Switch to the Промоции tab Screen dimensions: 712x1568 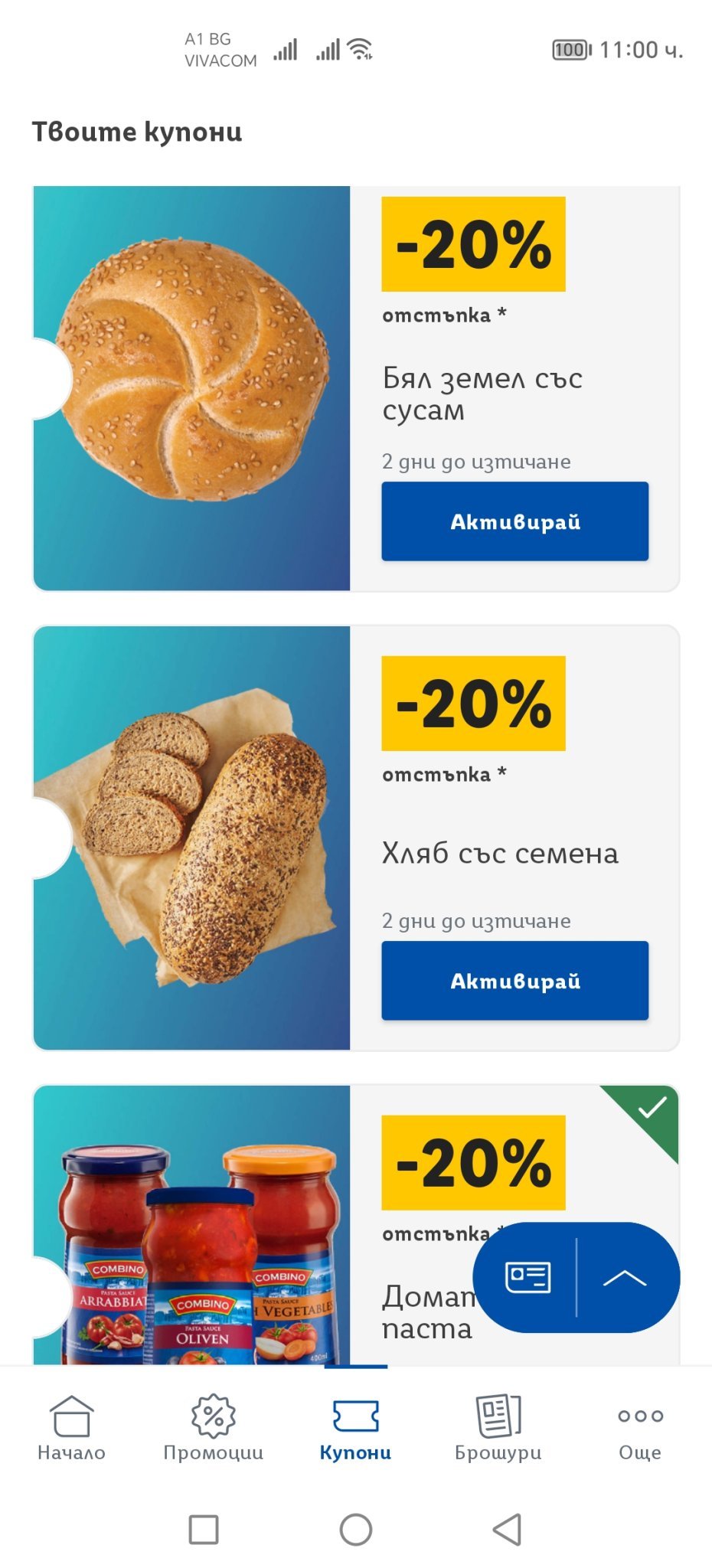point(214,1427)
